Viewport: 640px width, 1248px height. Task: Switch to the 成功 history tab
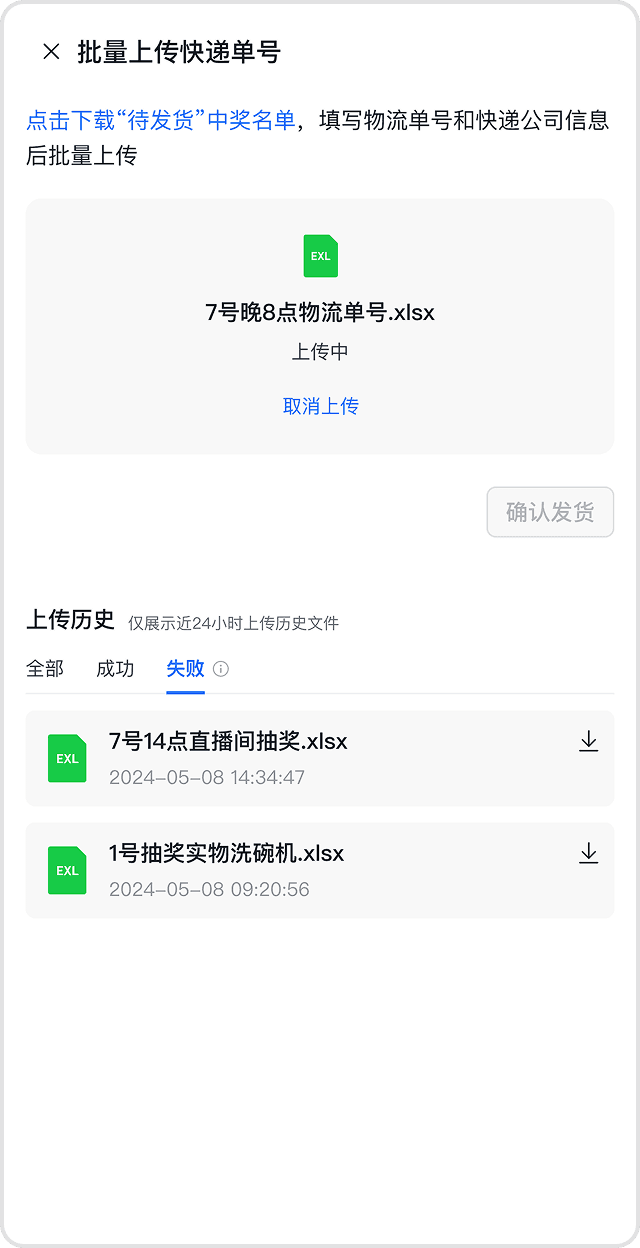point(115,669)
